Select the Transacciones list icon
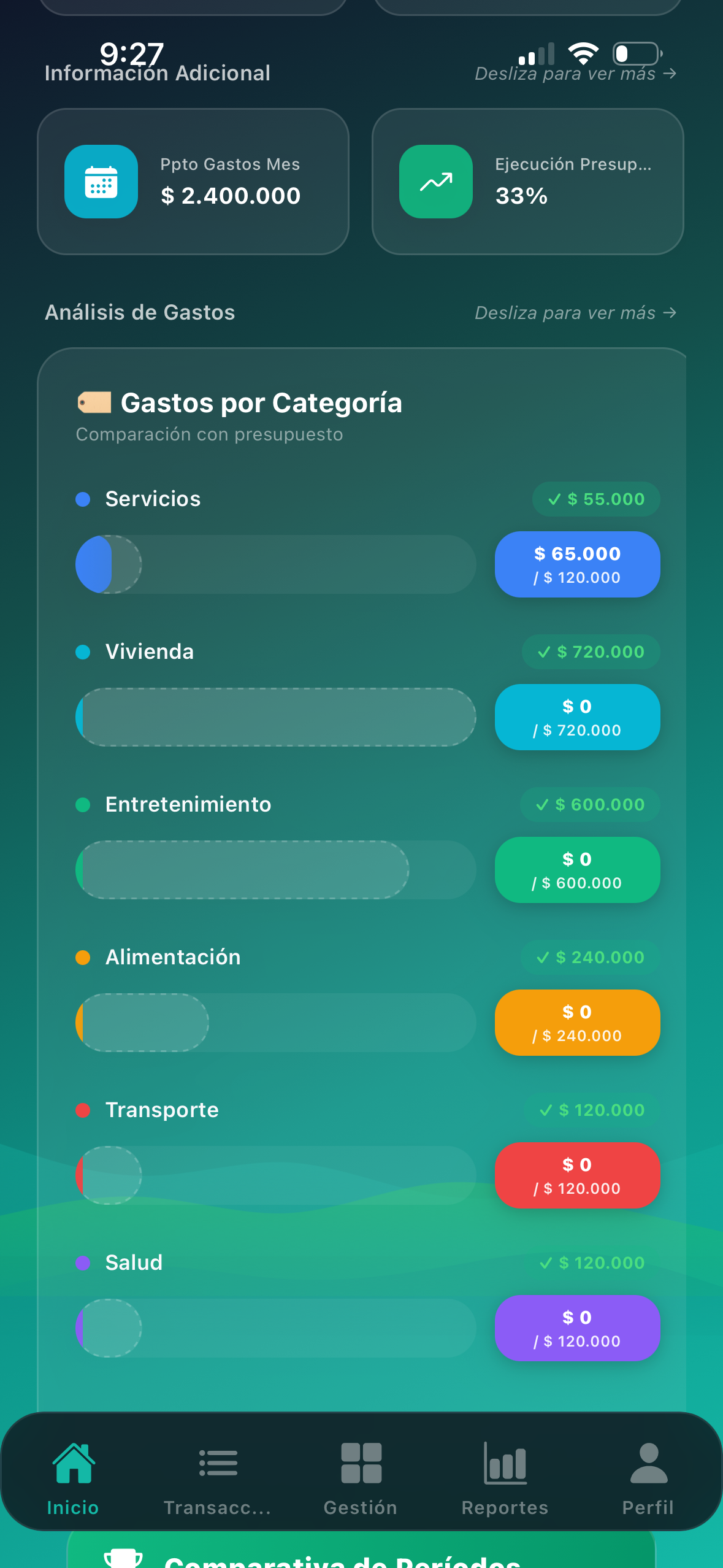This screenshot has height=1568, width=723. click(217, 1462)
